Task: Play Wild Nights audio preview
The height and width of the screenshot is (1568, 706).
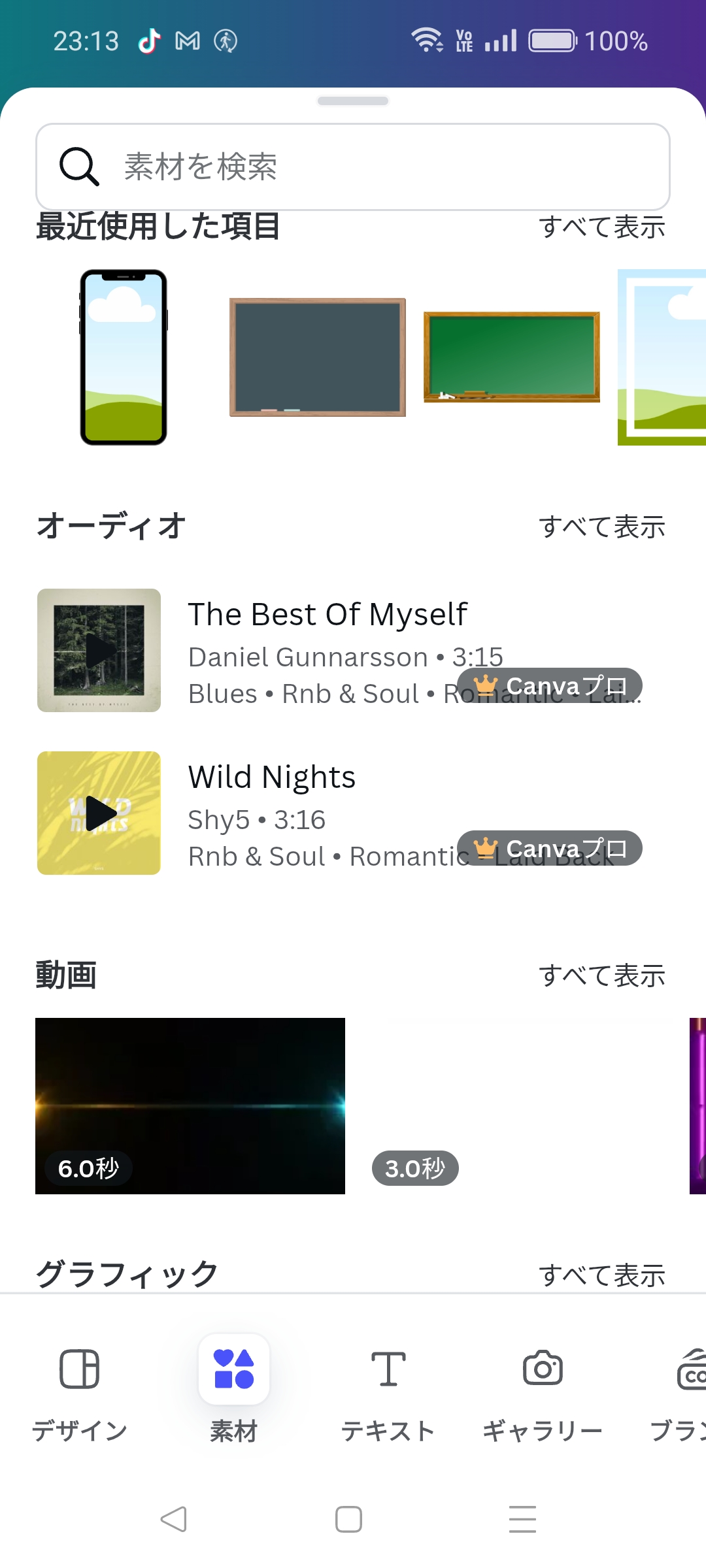Action: pos(99,813)
